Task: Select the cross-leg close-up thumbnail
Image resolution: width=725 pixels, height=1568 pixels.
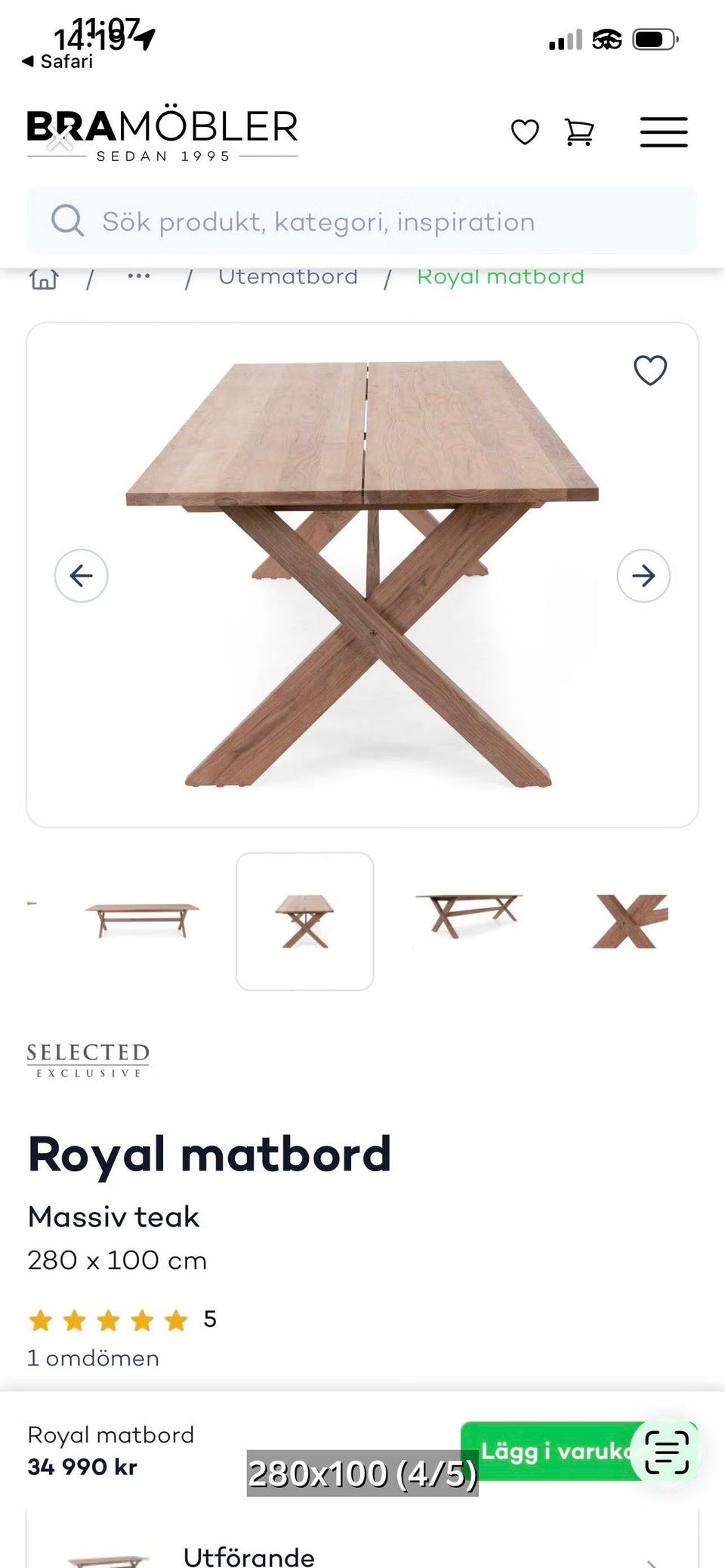Action: tap(631, 921)
